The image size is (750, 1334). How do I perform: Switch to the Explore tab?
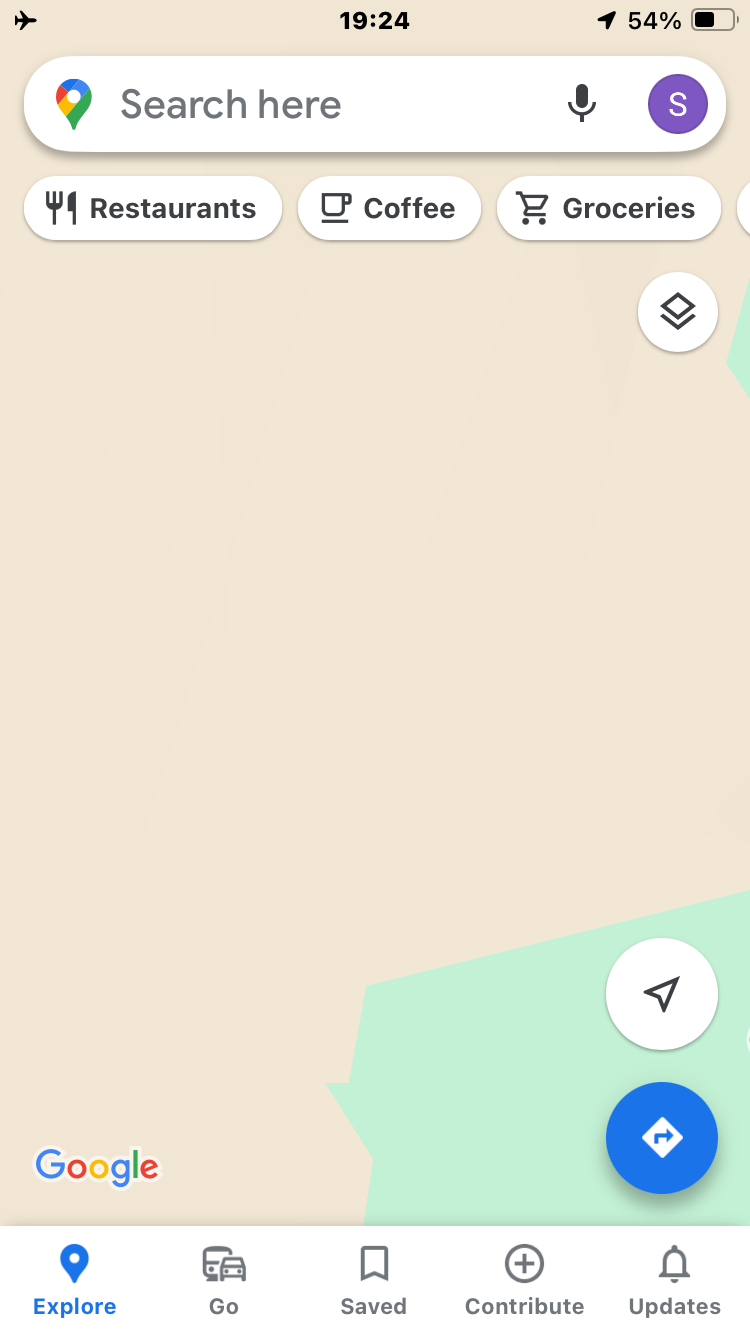[75, 1281]
